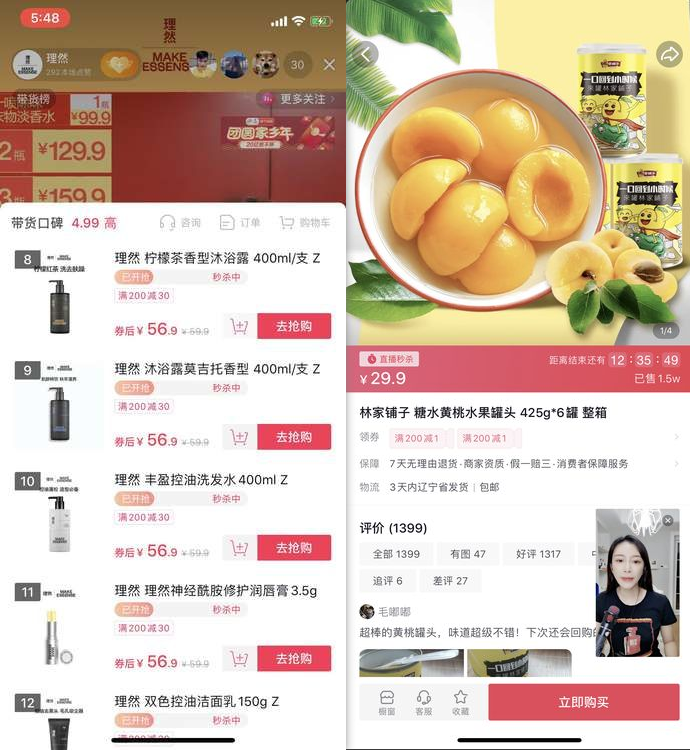Tap 去抢购 for 柠檬茶香型沐浴露

coord(294,326)
